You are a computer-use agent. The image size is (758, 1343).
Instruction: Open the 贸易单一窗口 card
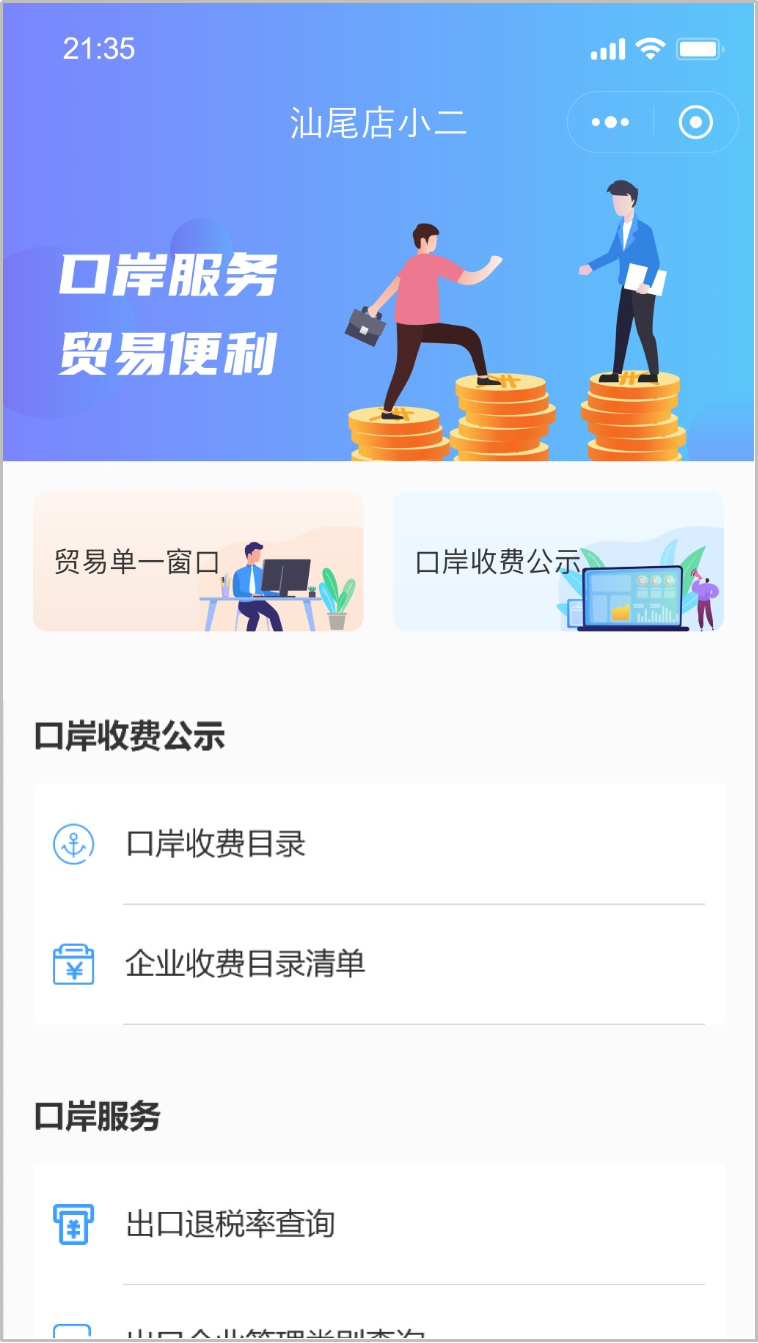(x=197, y=560)
